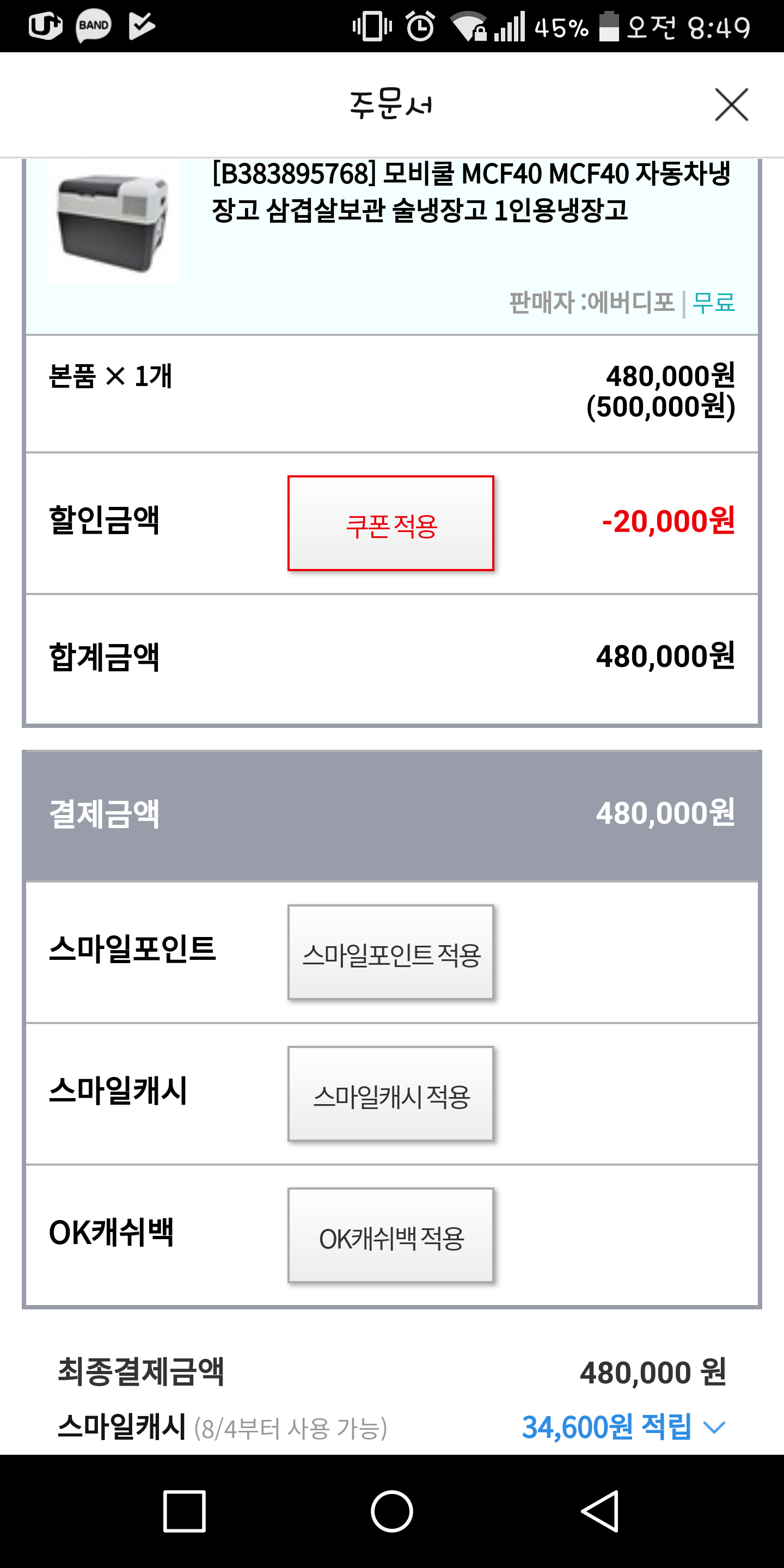Viewport: 784px width, 1568px height.
Task: Open the 모비쿨 MCF40 product thumbnail
Action: (x=114, y=223)
